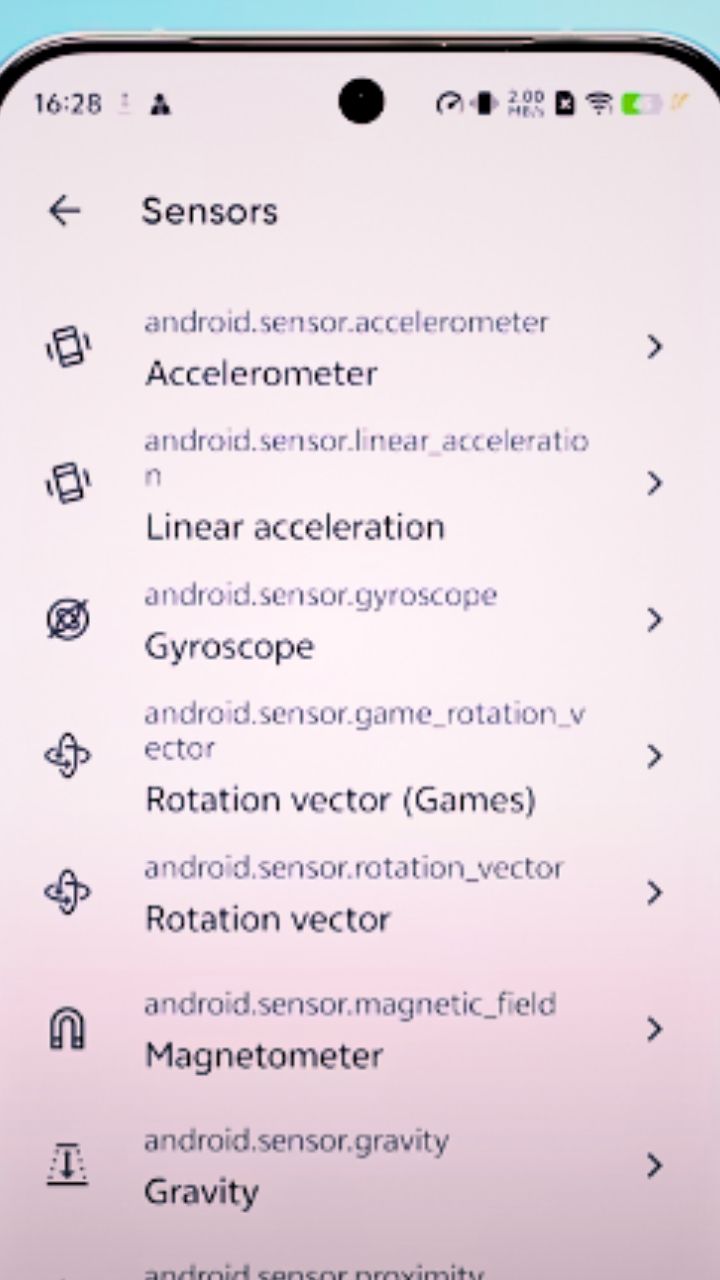The height and width of the screenshot is (1280, 720).
Task: Open the Magnetometer sensor
Action: [x=360, y=1030]
